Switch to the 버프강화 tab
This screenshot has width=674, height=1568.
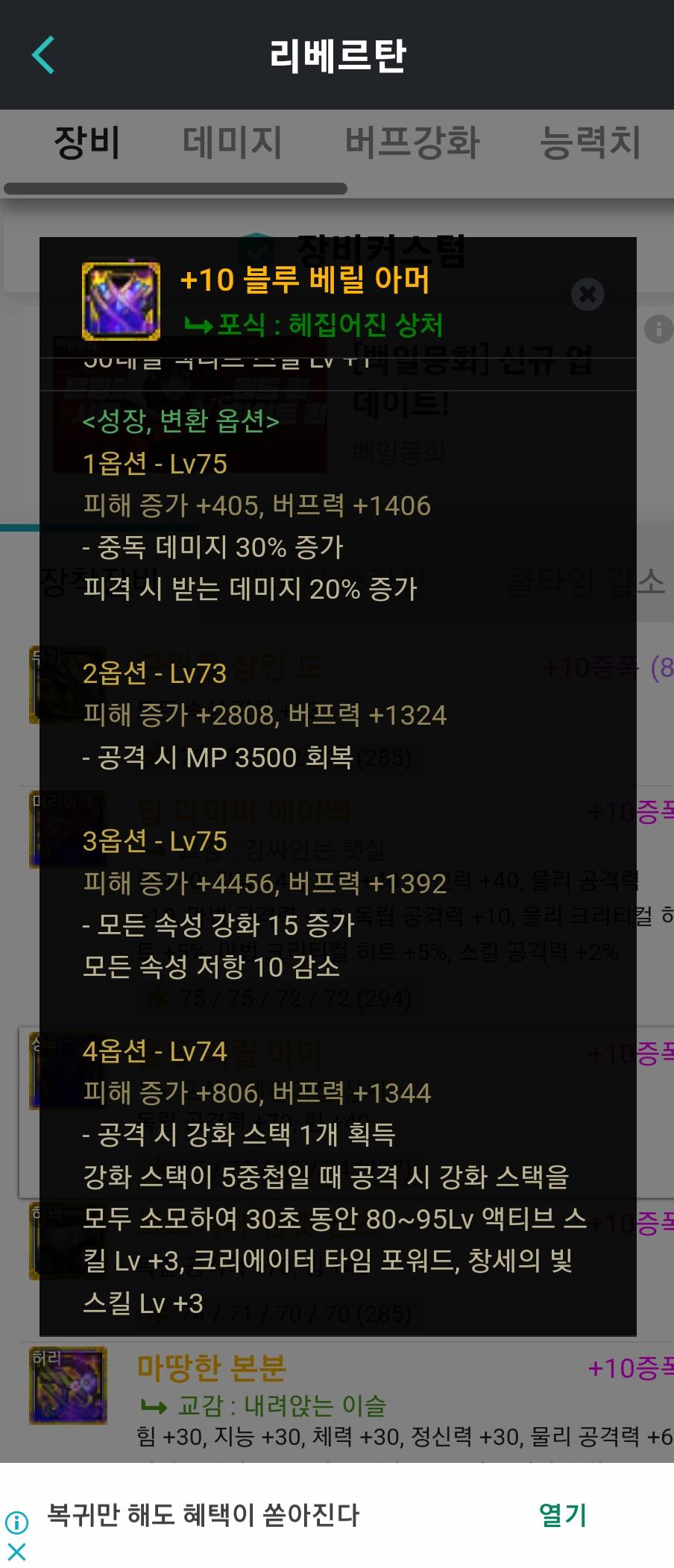pyautogui.click(x=412, y=142)
